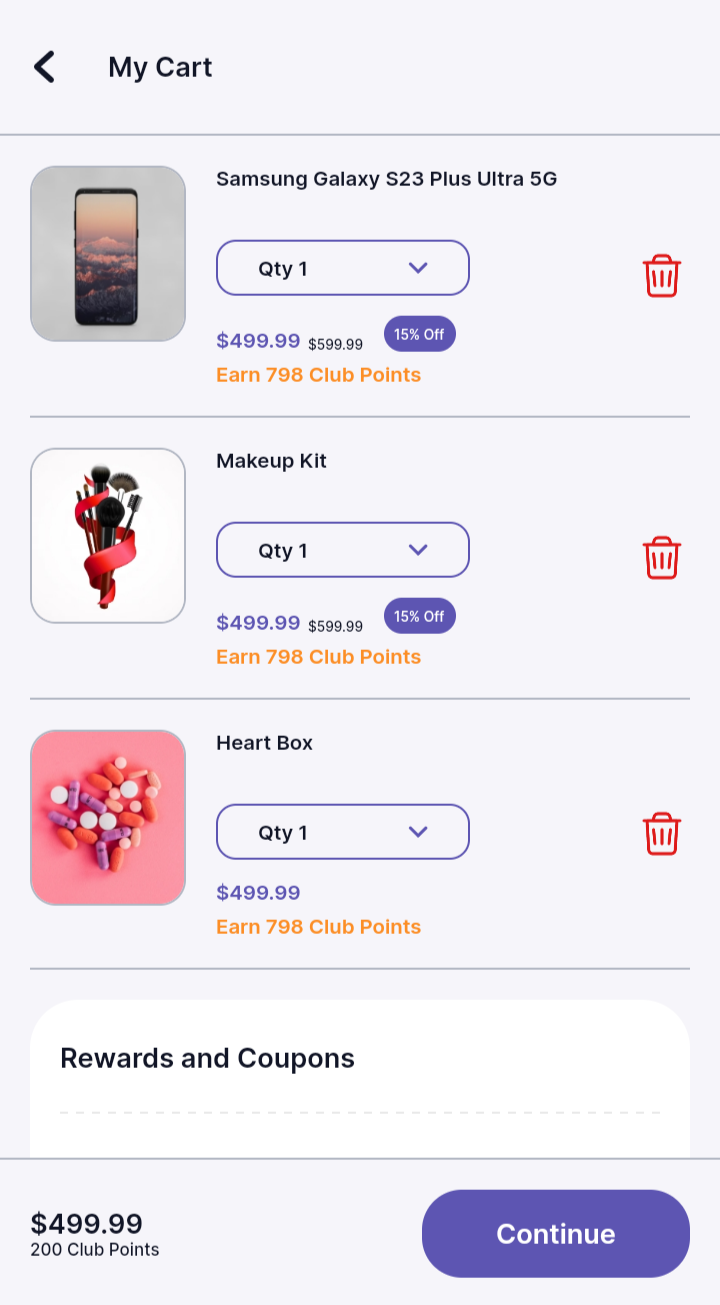
Task: Click Earn 798 Club Points under Samsung phone
Action: point(318,375)
